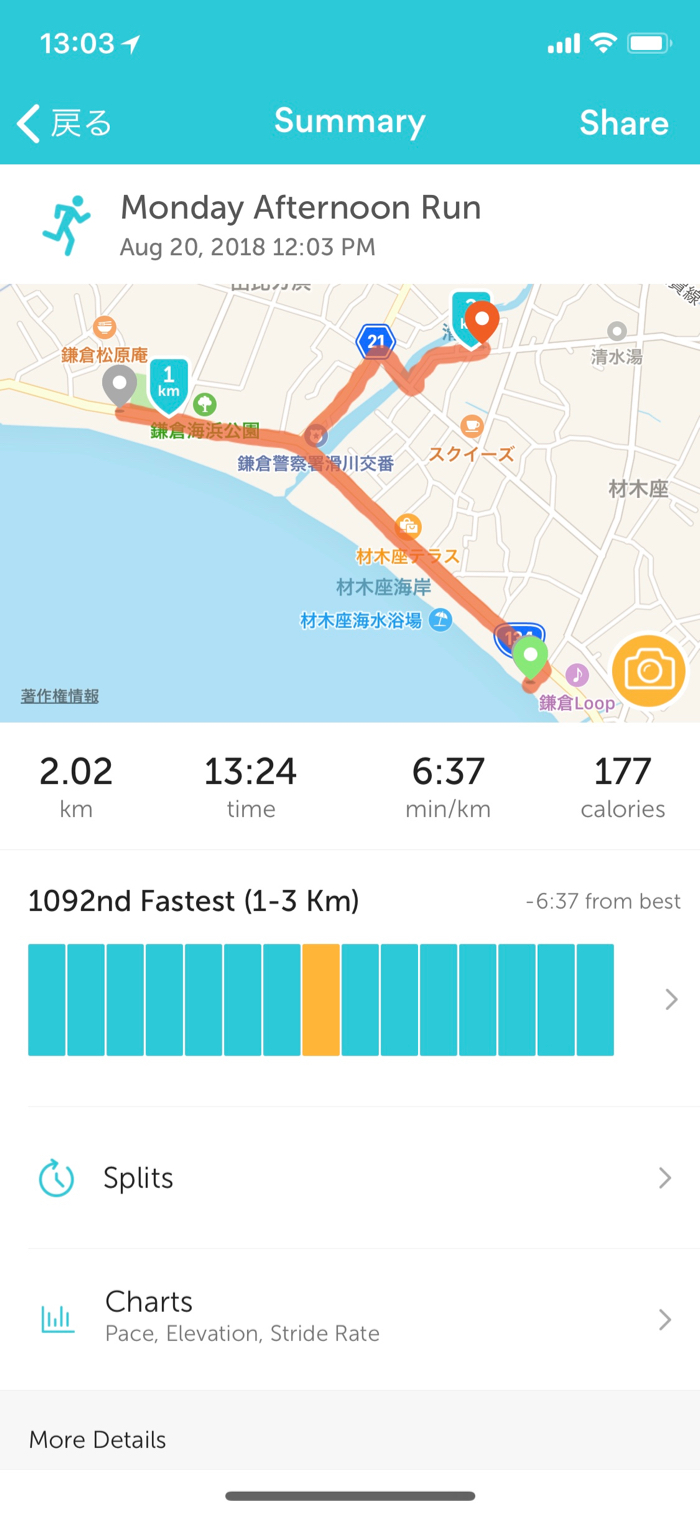Expand the 1092nd Fastest ranking chart
Viewport: 700px width, 1516px height.
coord(671,999)
